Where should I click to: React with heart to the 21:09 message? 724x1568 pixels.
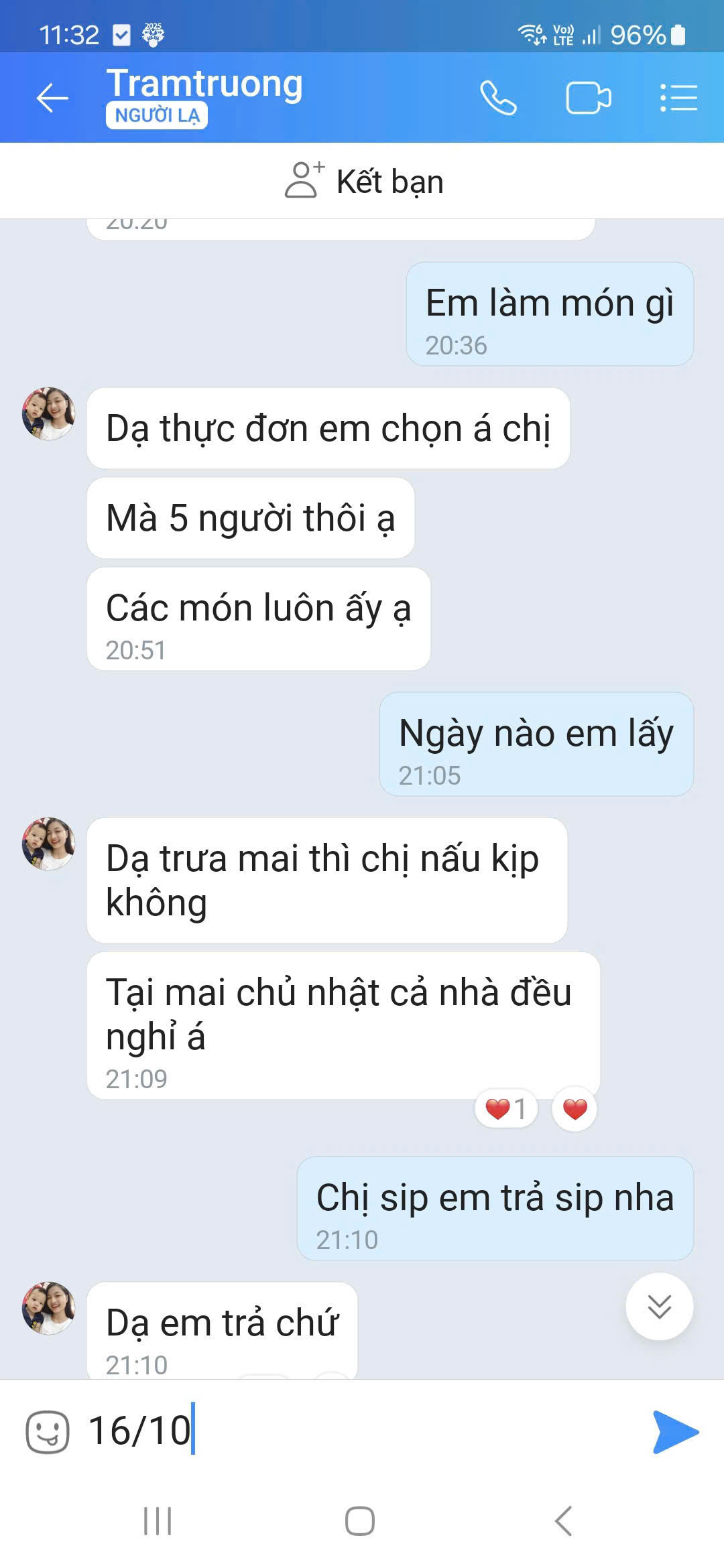point(575,1109)
